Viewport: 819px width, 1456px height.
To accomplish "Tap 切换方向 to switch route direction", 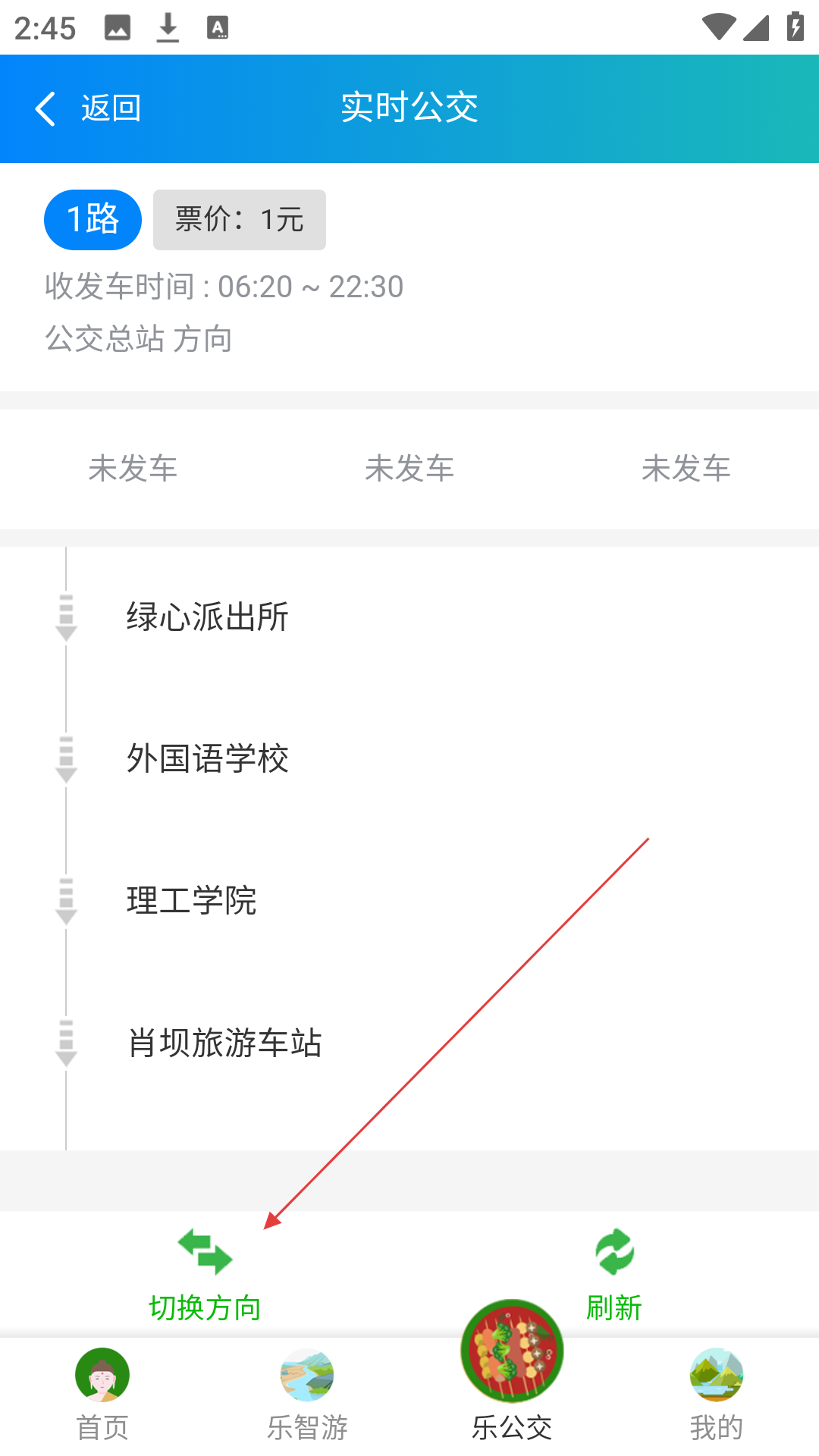I will 205,1276.
